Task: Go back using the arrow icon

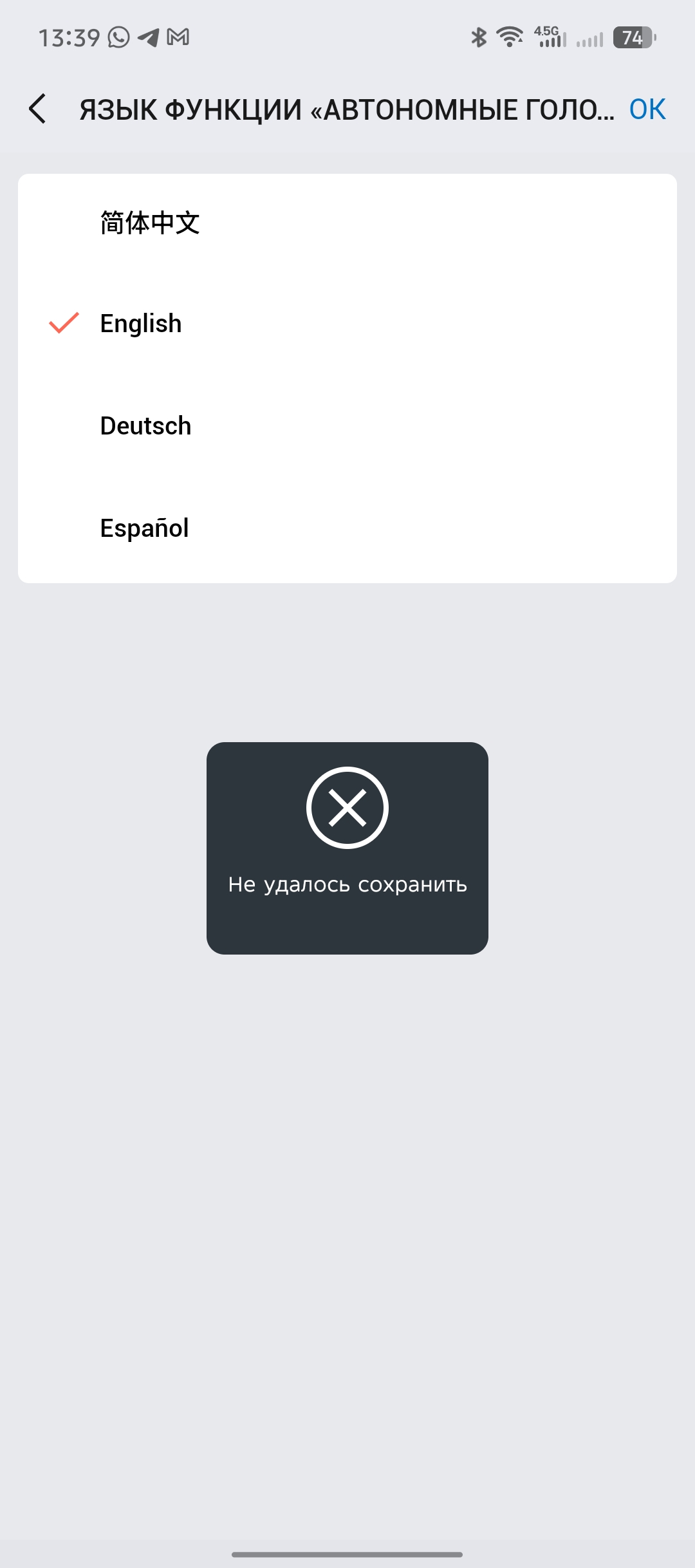Action: click(38, 109)
